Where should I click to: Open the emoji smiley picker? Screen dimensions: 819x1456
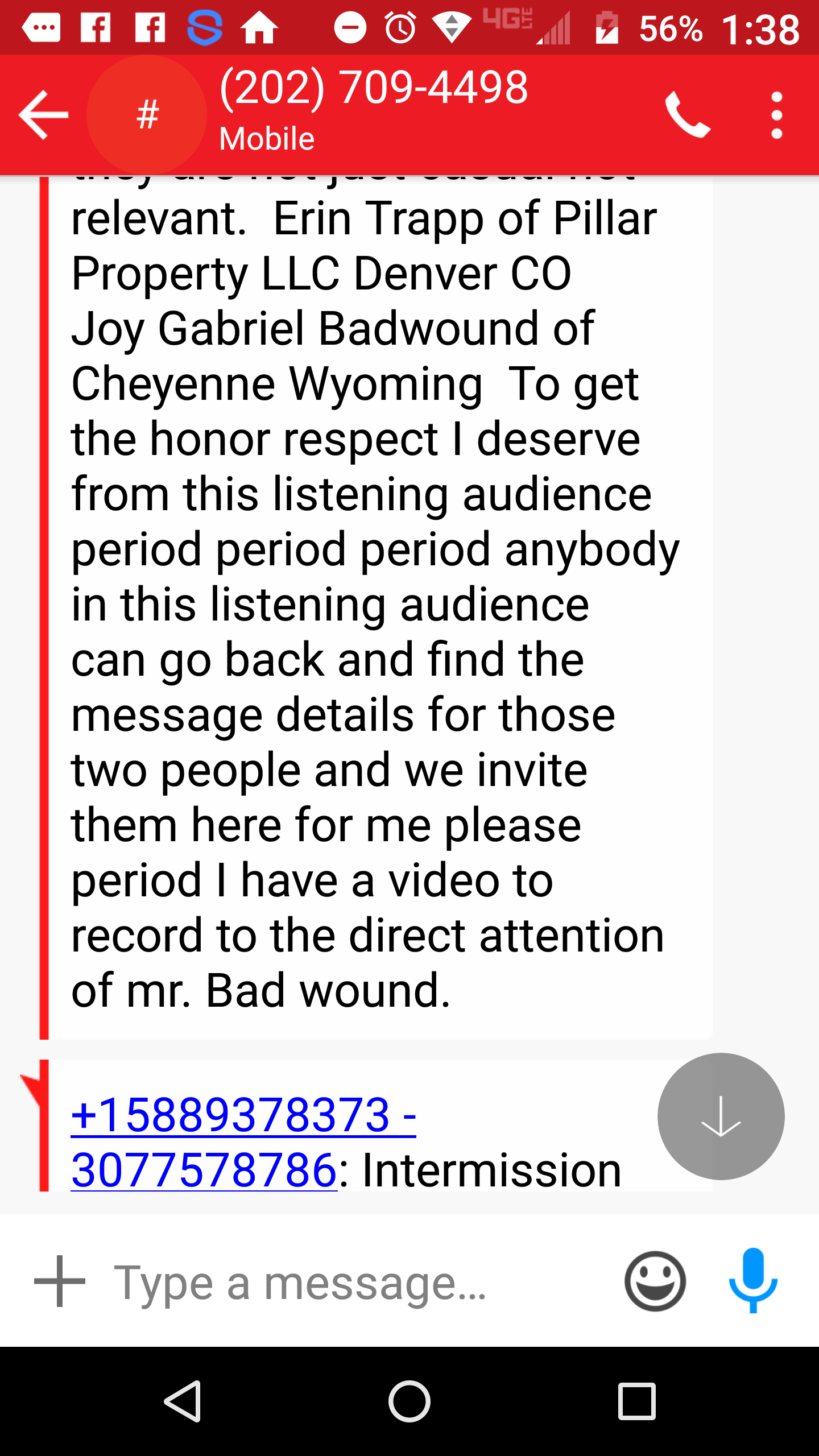tap(655, 1281)
